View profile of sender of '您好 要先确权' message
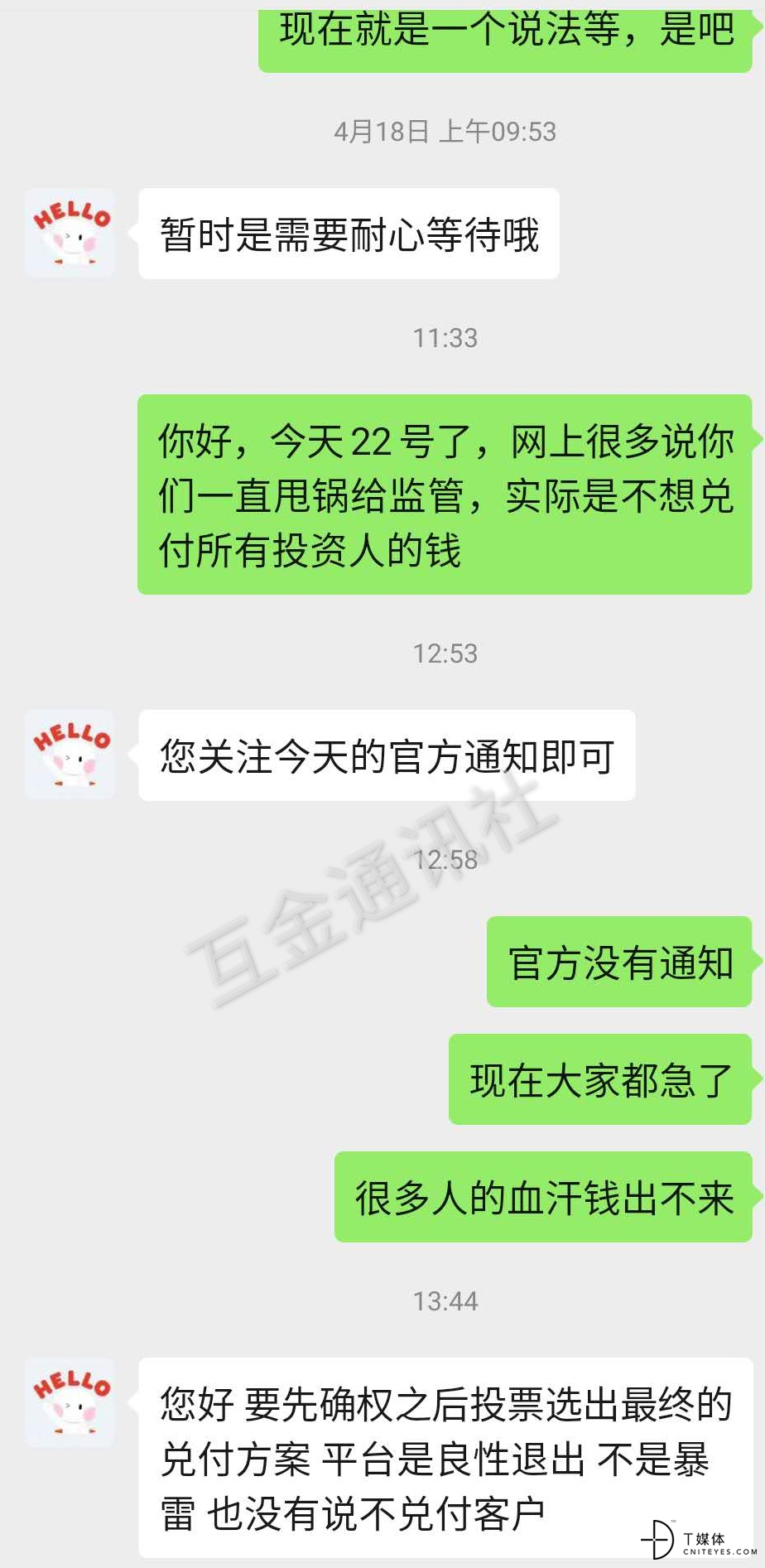Image resolution: width=765 pixels, height=1568 pixels. pyautogui.click(x=70, y=1402)
